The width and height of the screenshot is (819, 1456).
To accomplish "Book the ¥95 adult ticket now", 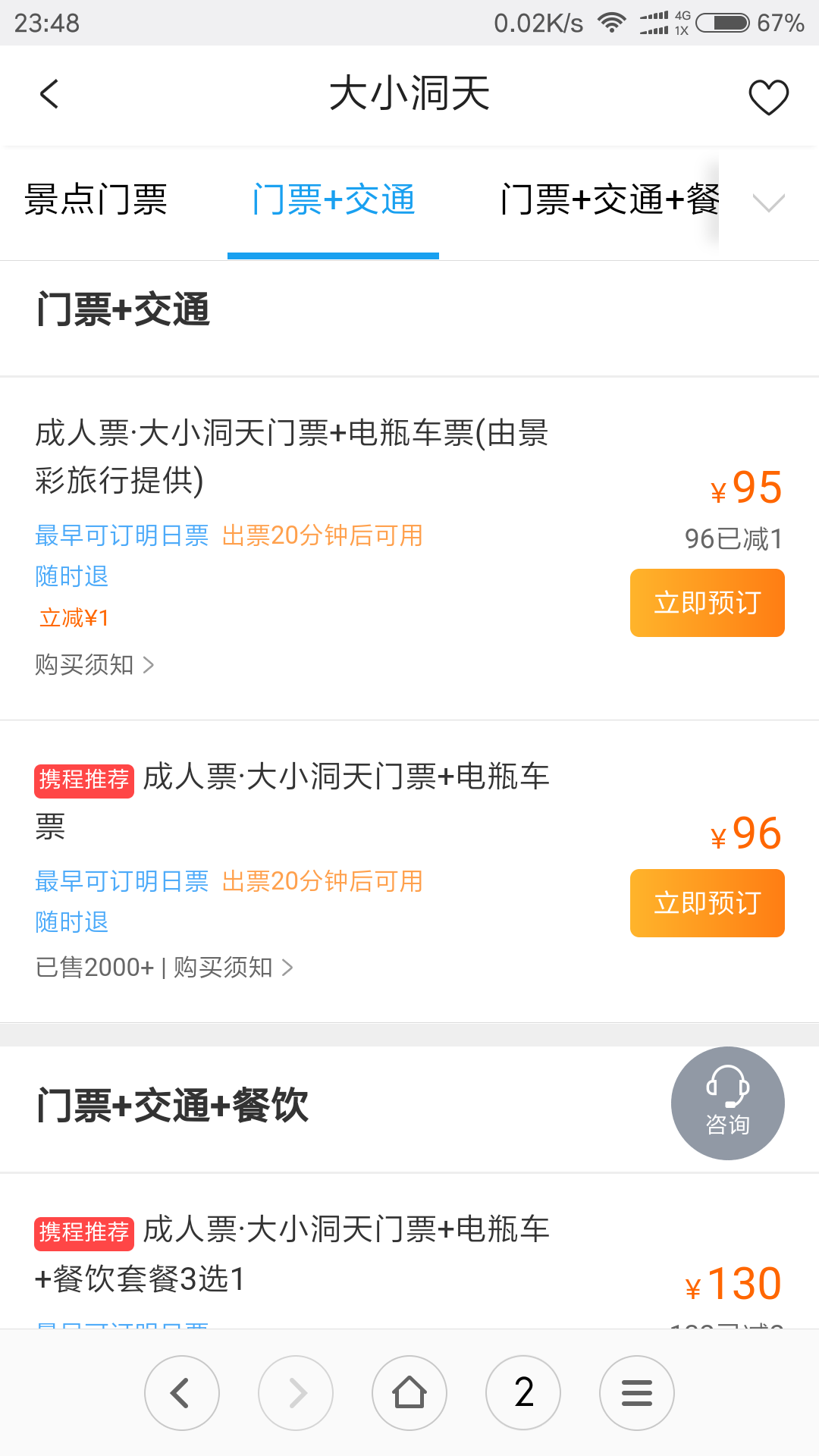I will [x=707, y=603].
